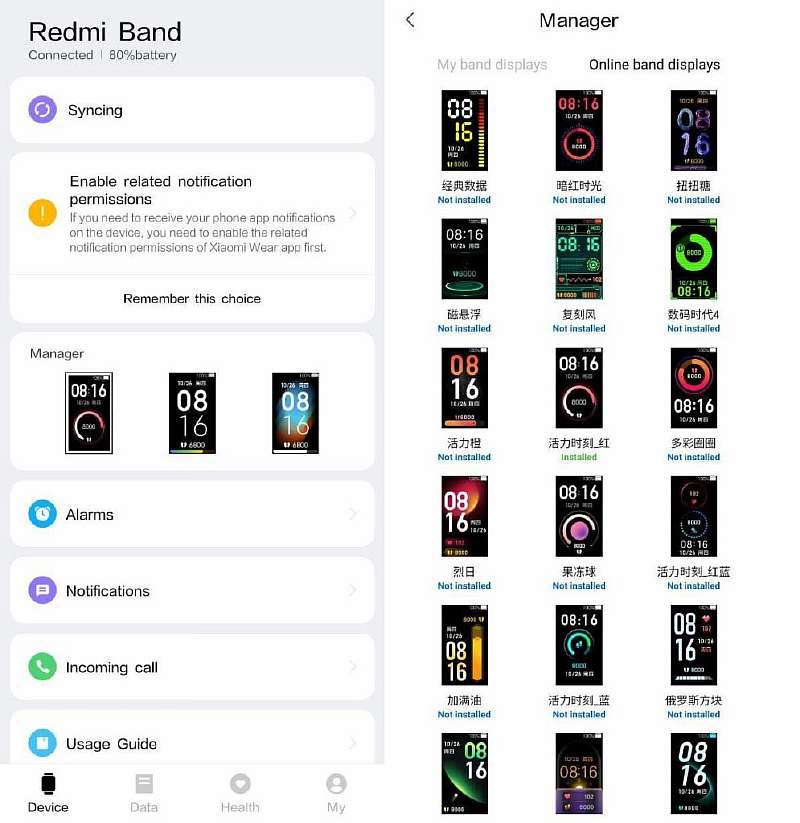
Task: Open the 果冻球 band display
Action: tap(579, 517)
